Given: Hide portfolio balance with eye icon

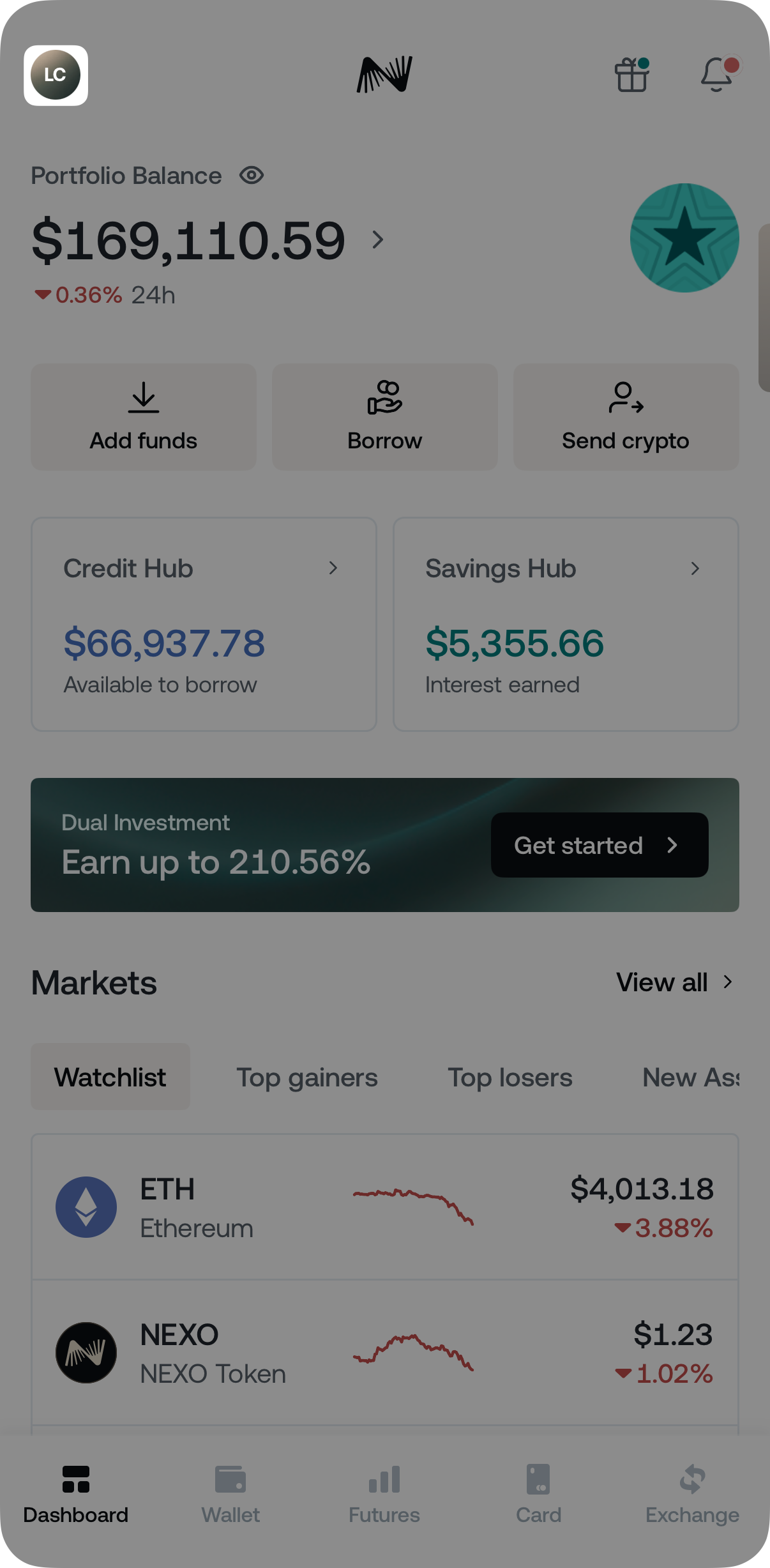Looking at the screenshot, I should pos(252,175).
